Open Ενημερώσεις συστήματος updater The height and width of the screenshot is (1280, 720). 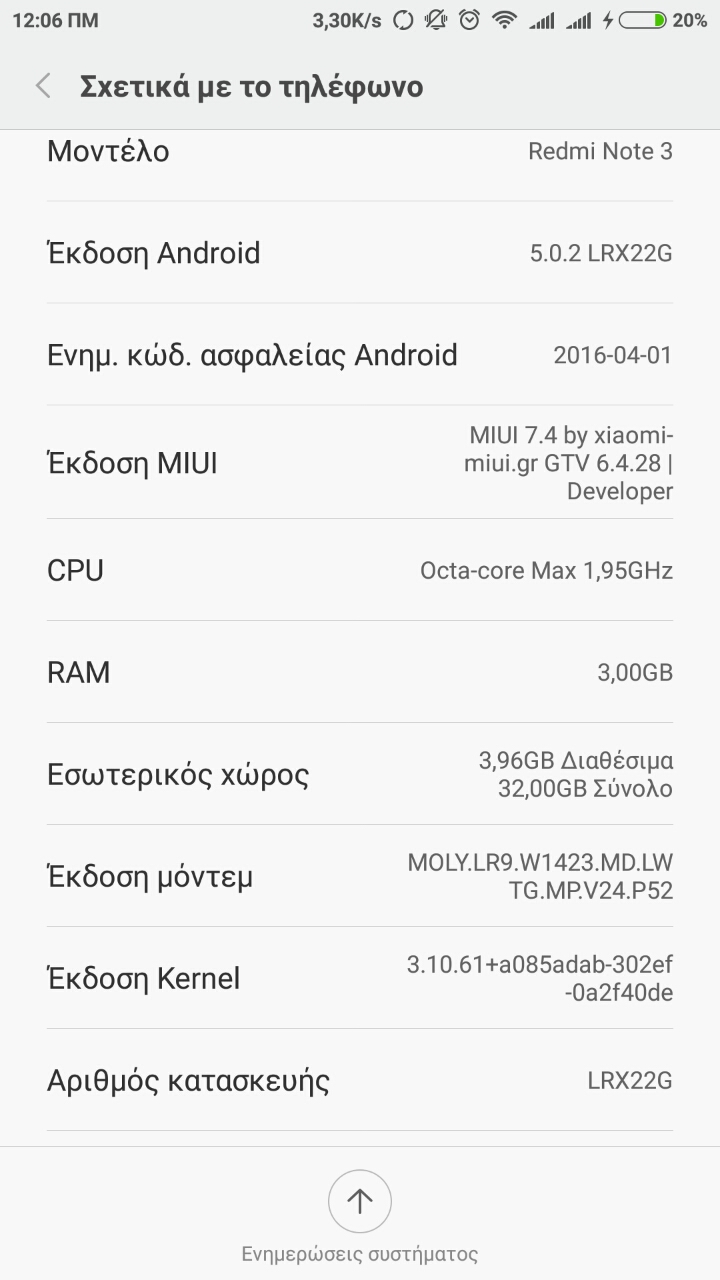pos(360,1201)
